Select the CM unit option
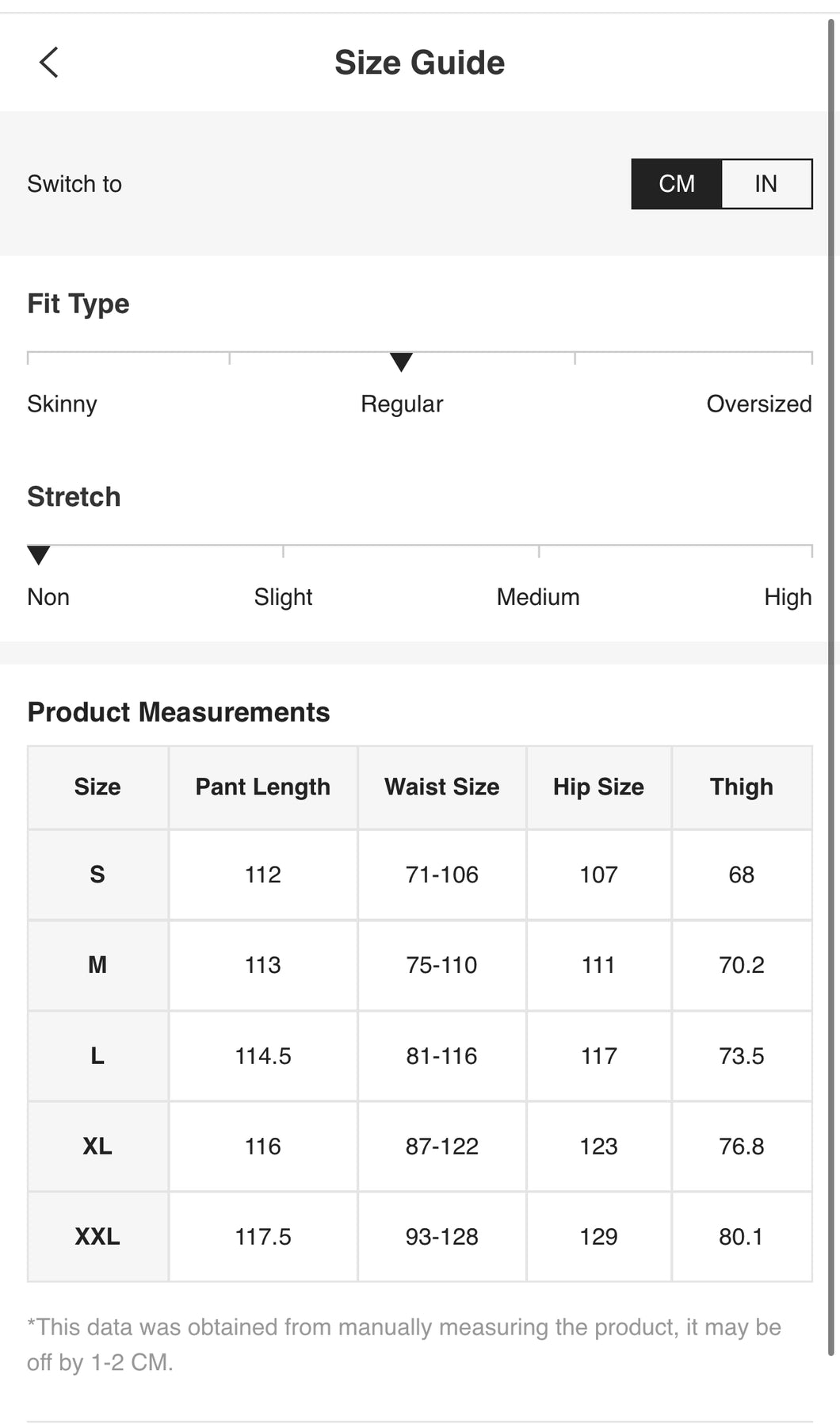The image size is (840, 1424). (677, 184)
